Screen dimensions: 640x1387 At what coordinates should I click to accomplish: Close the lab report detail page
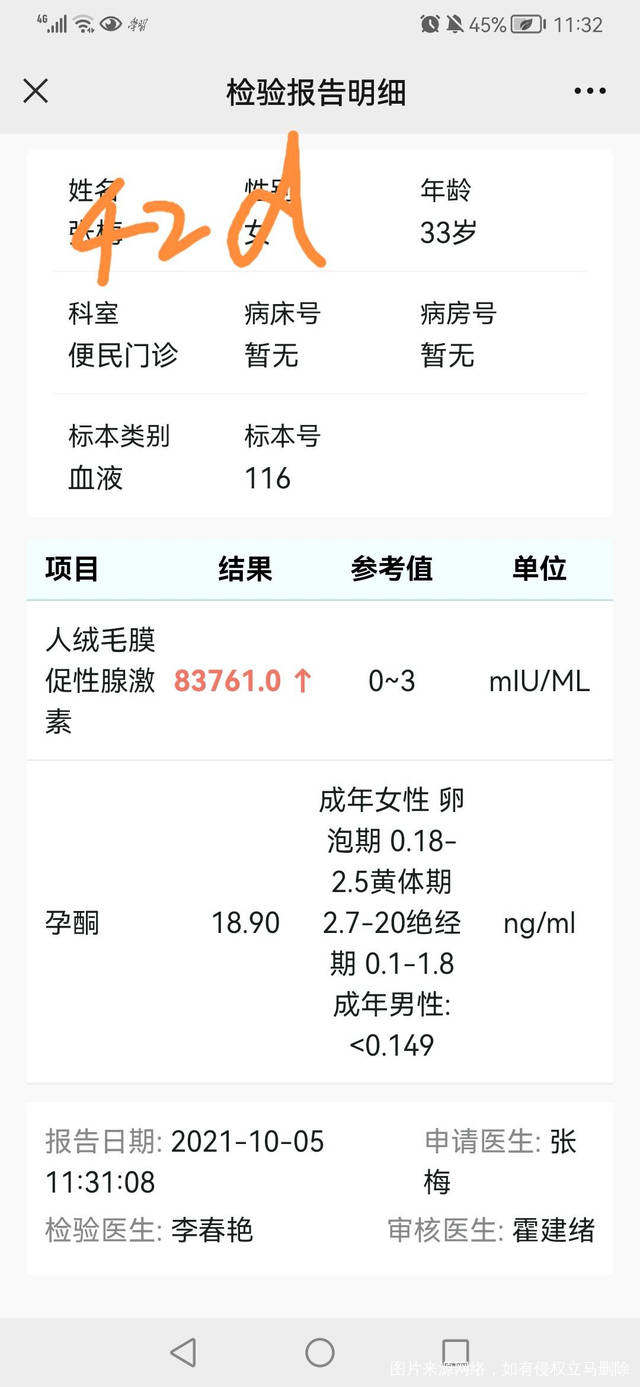[x=36, y=92]
